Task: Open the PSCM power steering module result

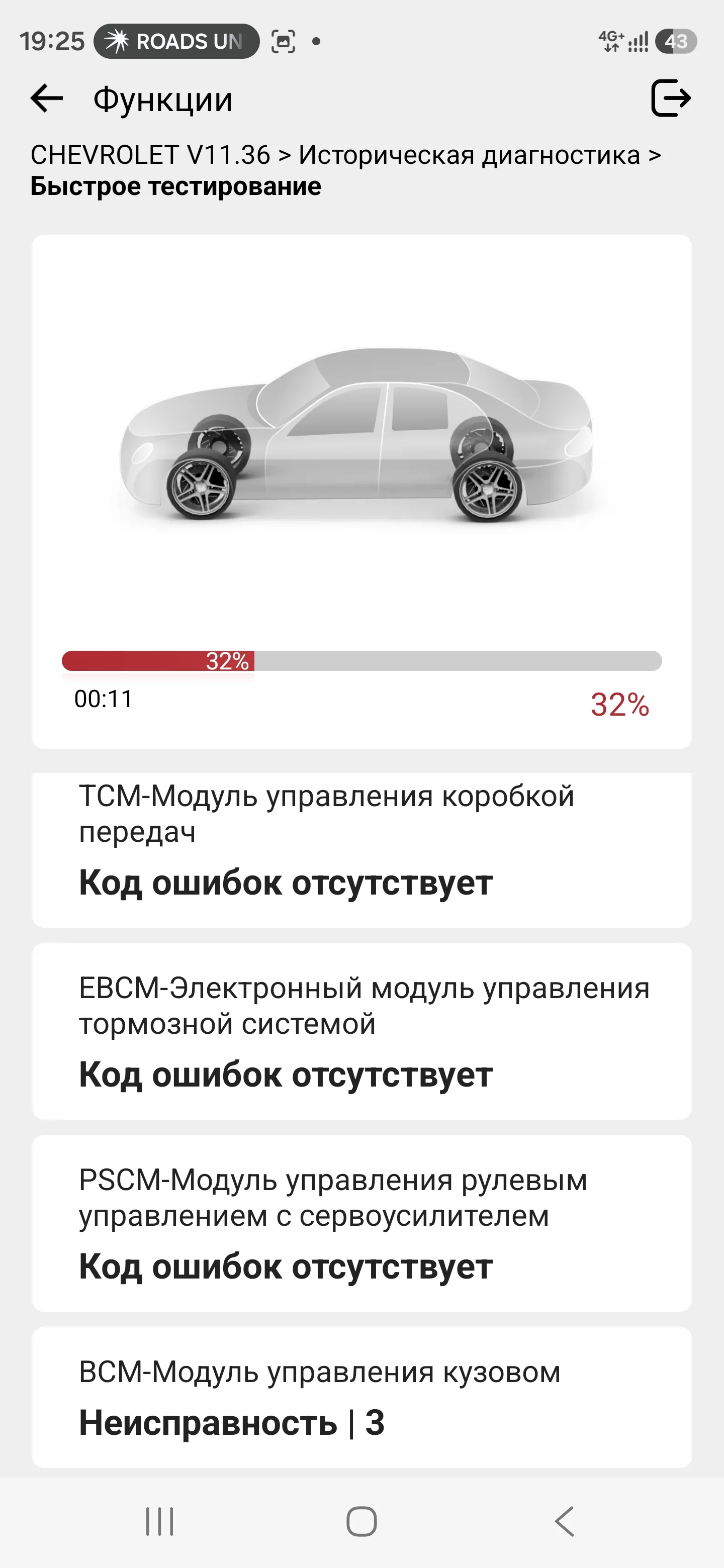Action: point(361,1223)
